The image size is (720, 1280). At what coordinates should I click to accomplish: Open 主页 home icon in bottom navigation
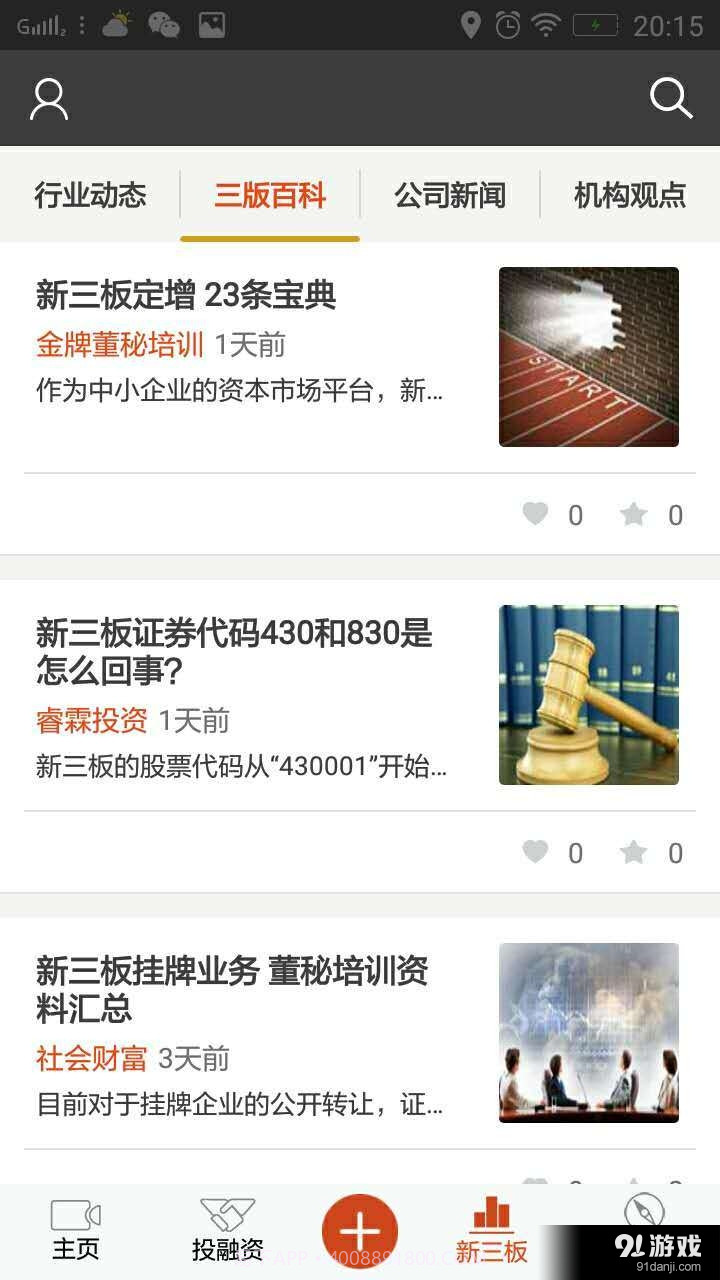pyautogui.click(x=77, y=1215)
